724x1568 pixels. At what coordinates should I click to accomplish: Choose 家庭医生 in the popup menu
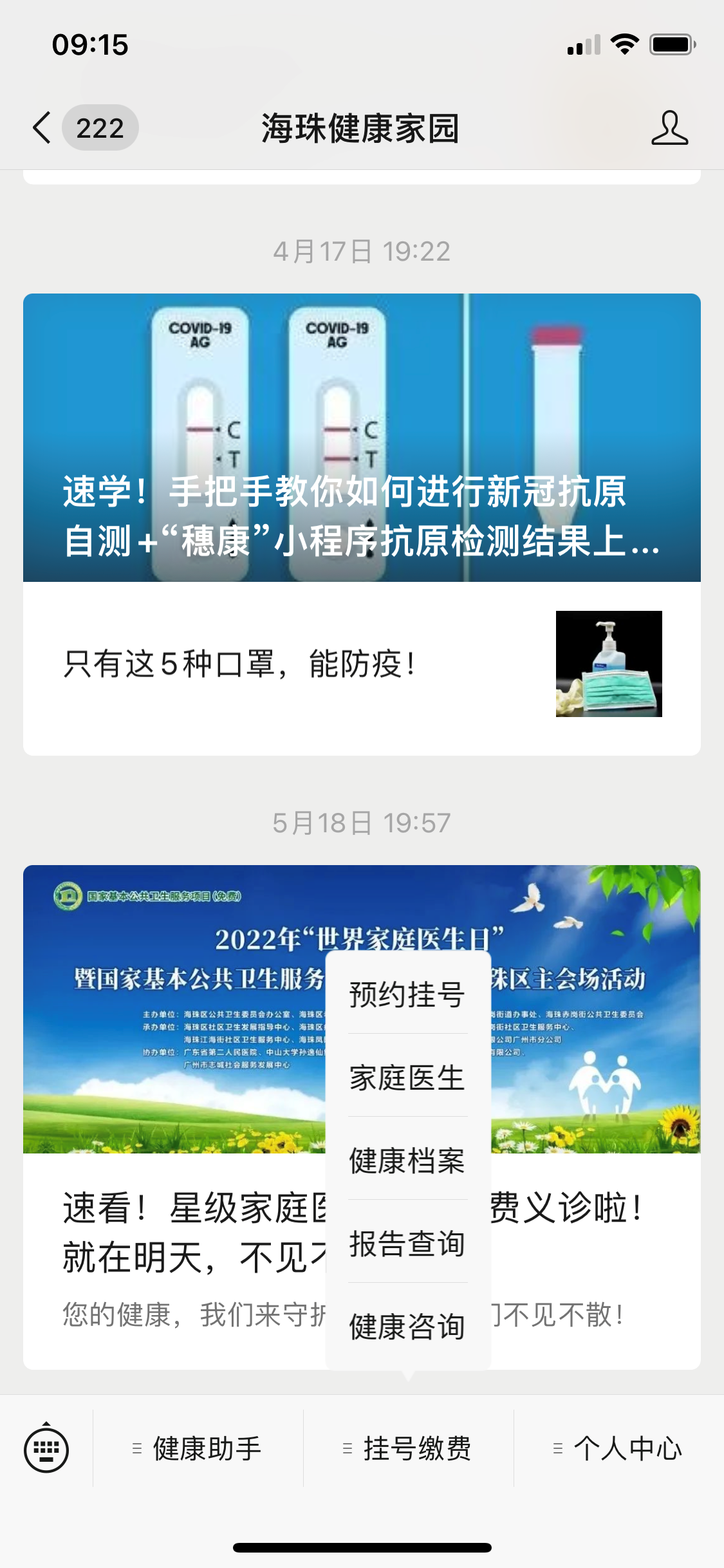point(407,1078)
